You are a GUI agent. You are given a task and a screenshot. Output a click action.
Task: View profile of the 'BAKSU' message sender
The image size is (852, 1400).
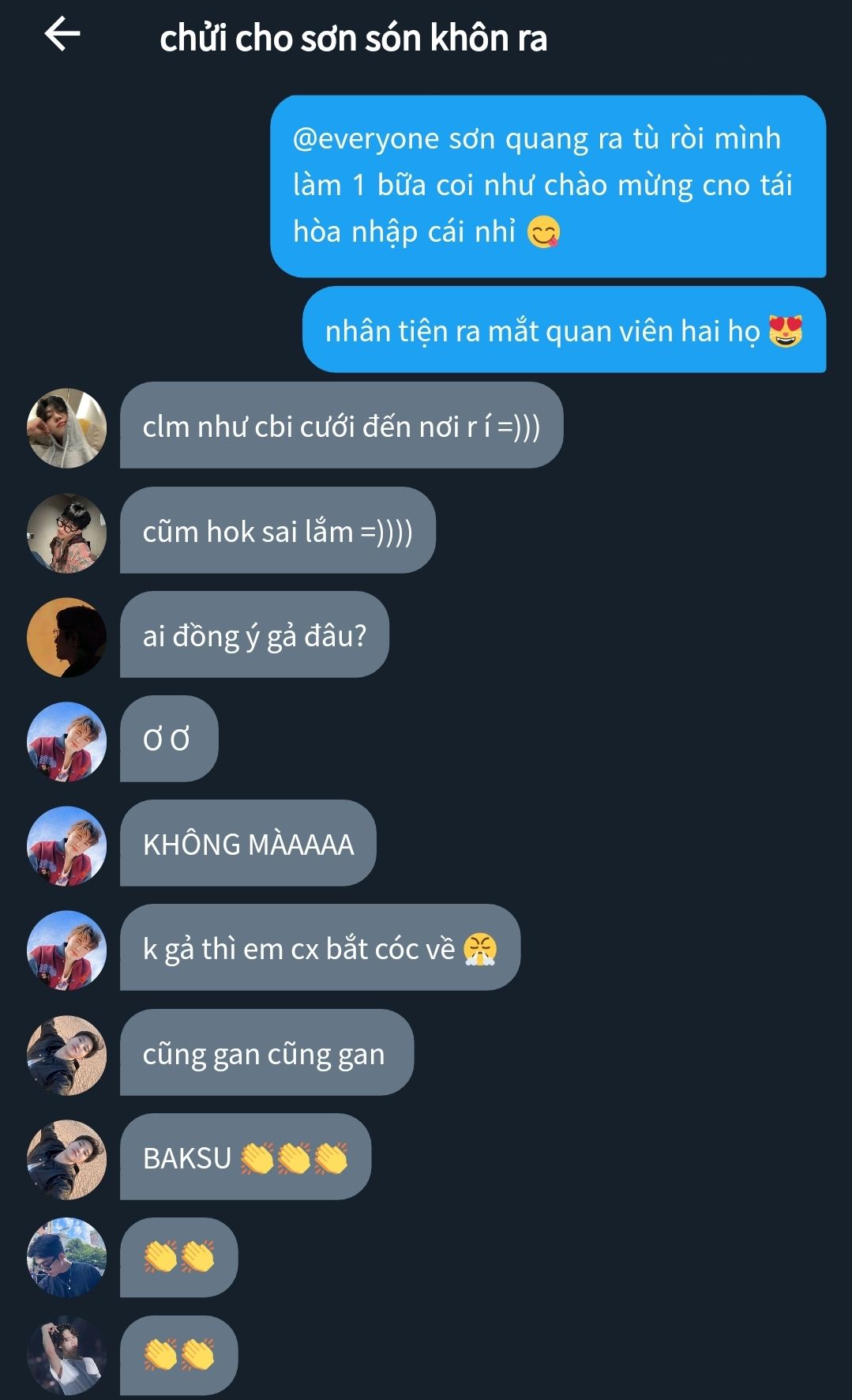[67, 1159]
